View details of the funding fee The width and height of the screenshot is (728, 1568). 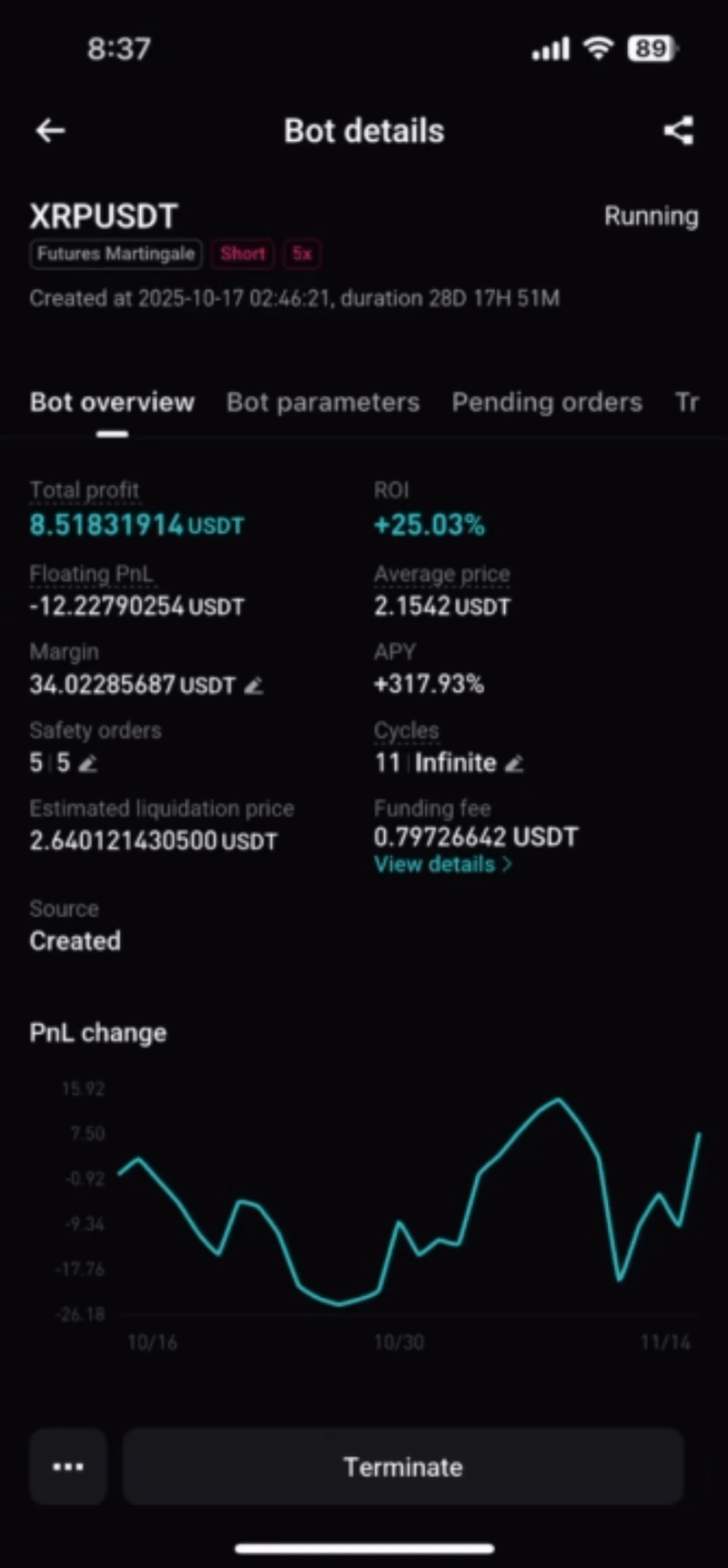click(442, 865)
